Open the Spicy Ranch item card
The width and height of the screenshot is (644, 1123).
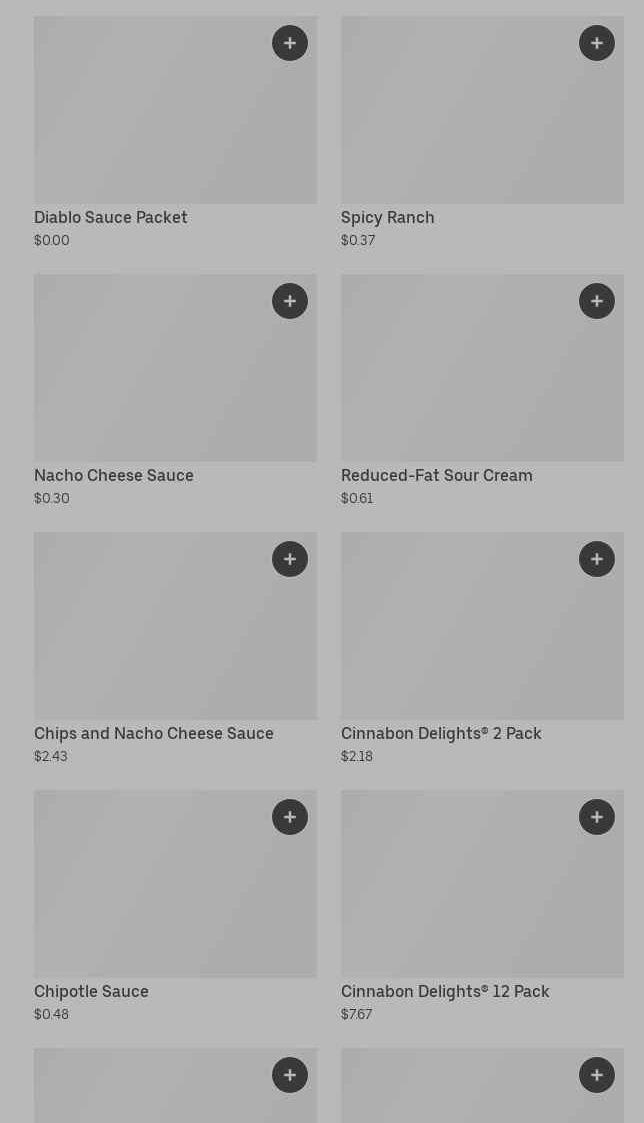[482, 132]
